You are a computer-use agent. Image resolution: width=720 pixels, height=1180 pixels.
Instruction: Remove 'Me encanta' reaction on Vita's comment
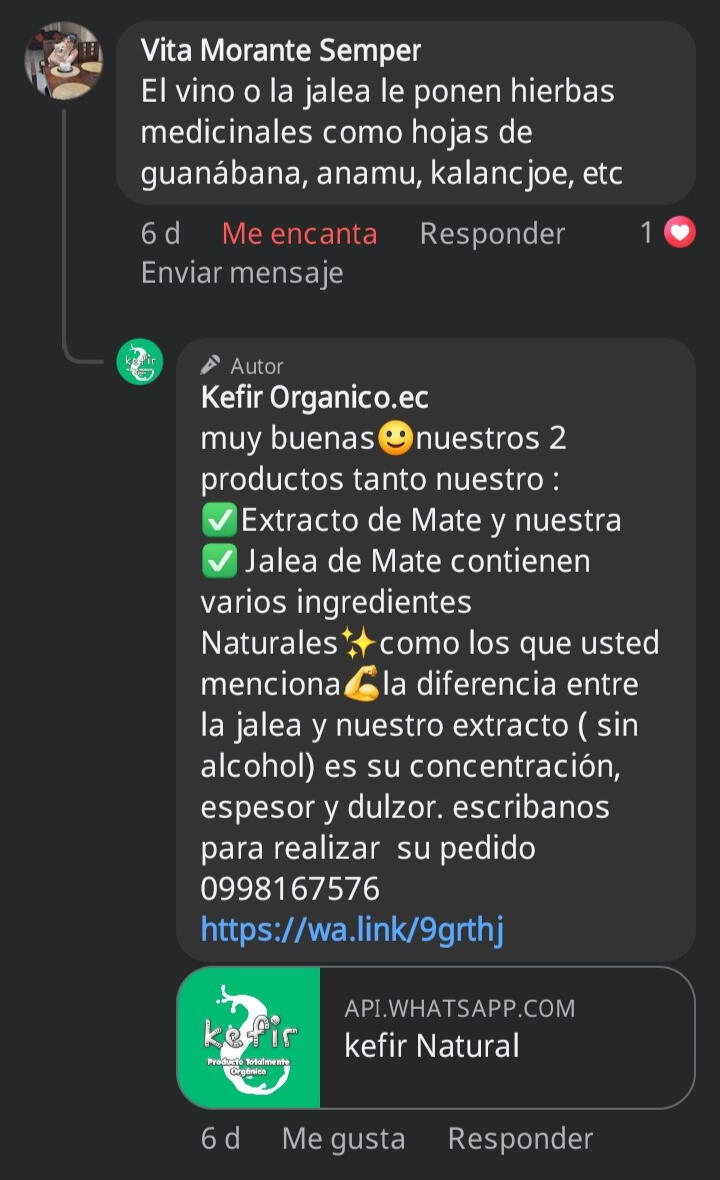tap(299, 234)
